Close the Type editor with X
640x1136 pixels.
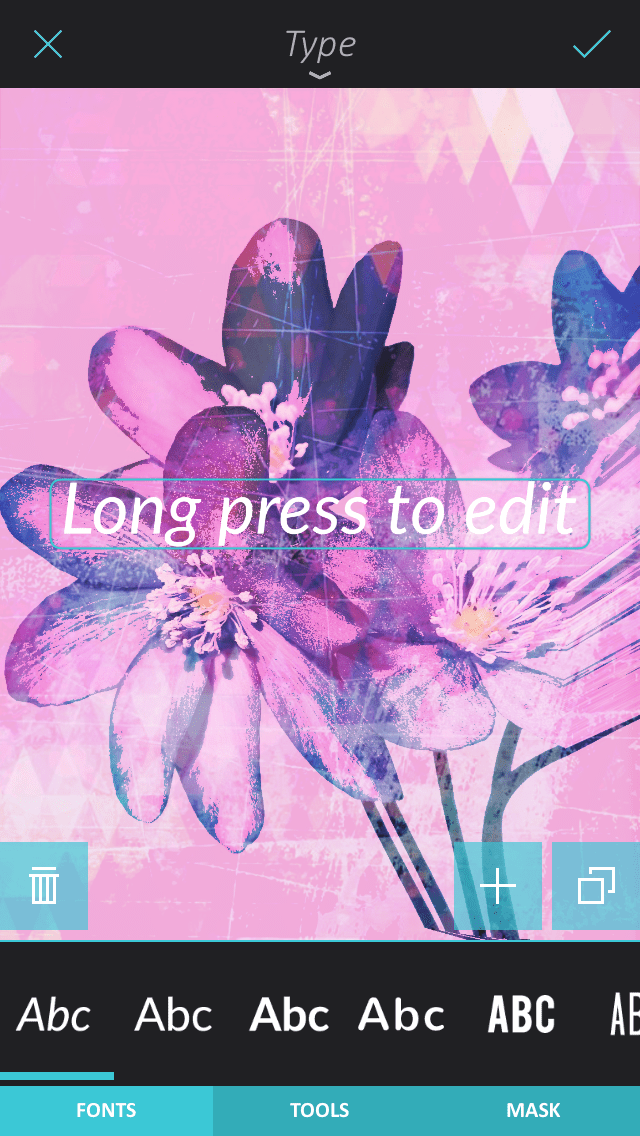(x=48, y=44)
